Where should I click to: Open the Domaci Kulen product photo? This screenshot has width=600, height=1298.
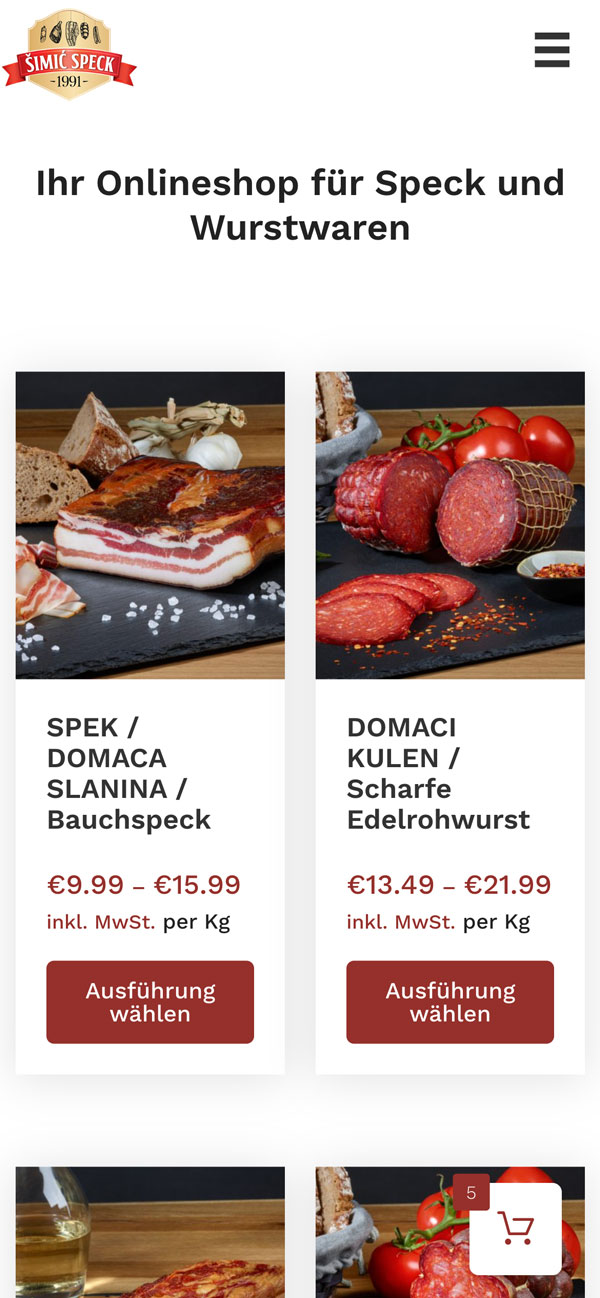(450, 525)
